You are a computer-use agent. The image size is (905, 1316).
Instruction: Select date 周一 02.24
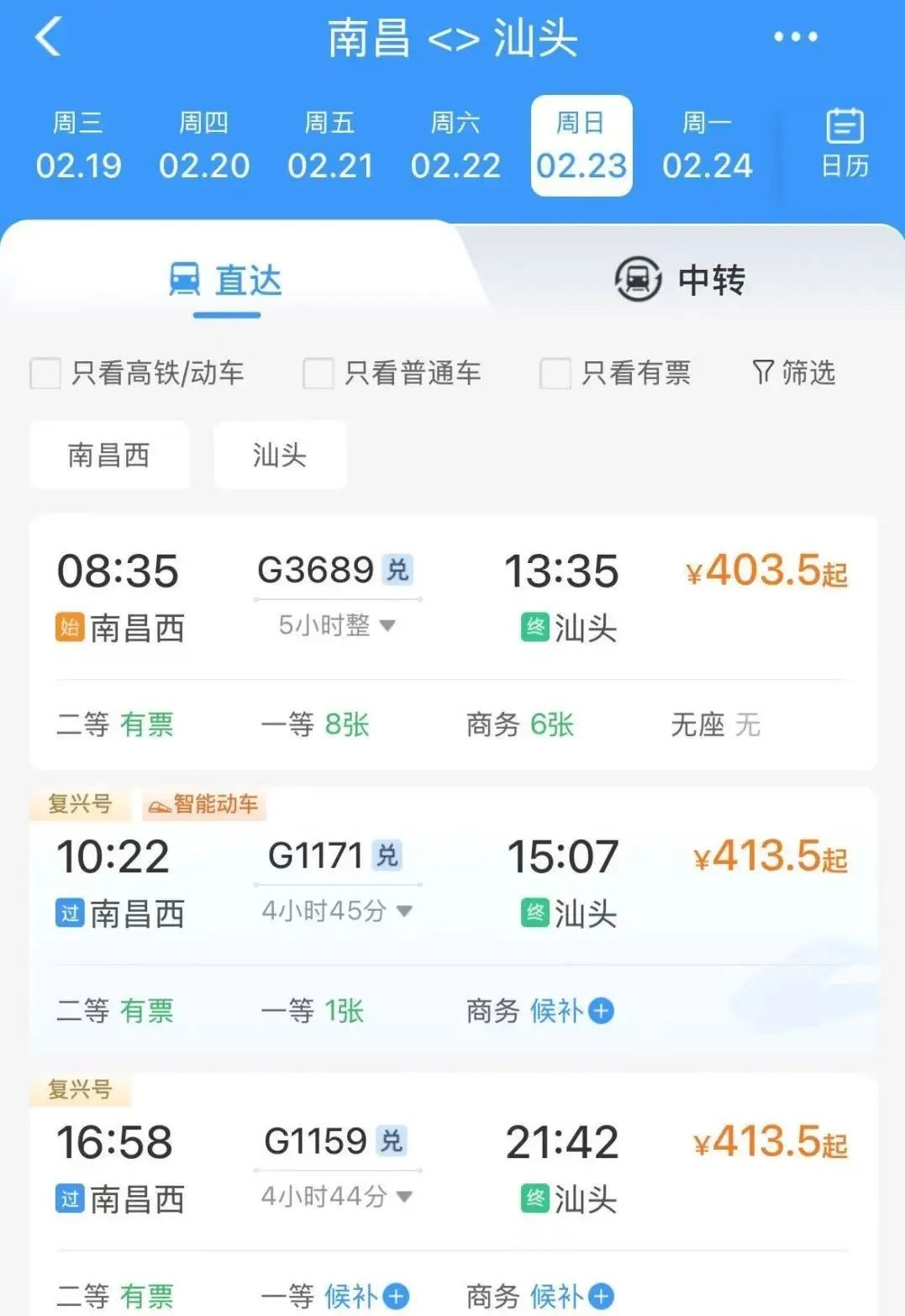707,146
